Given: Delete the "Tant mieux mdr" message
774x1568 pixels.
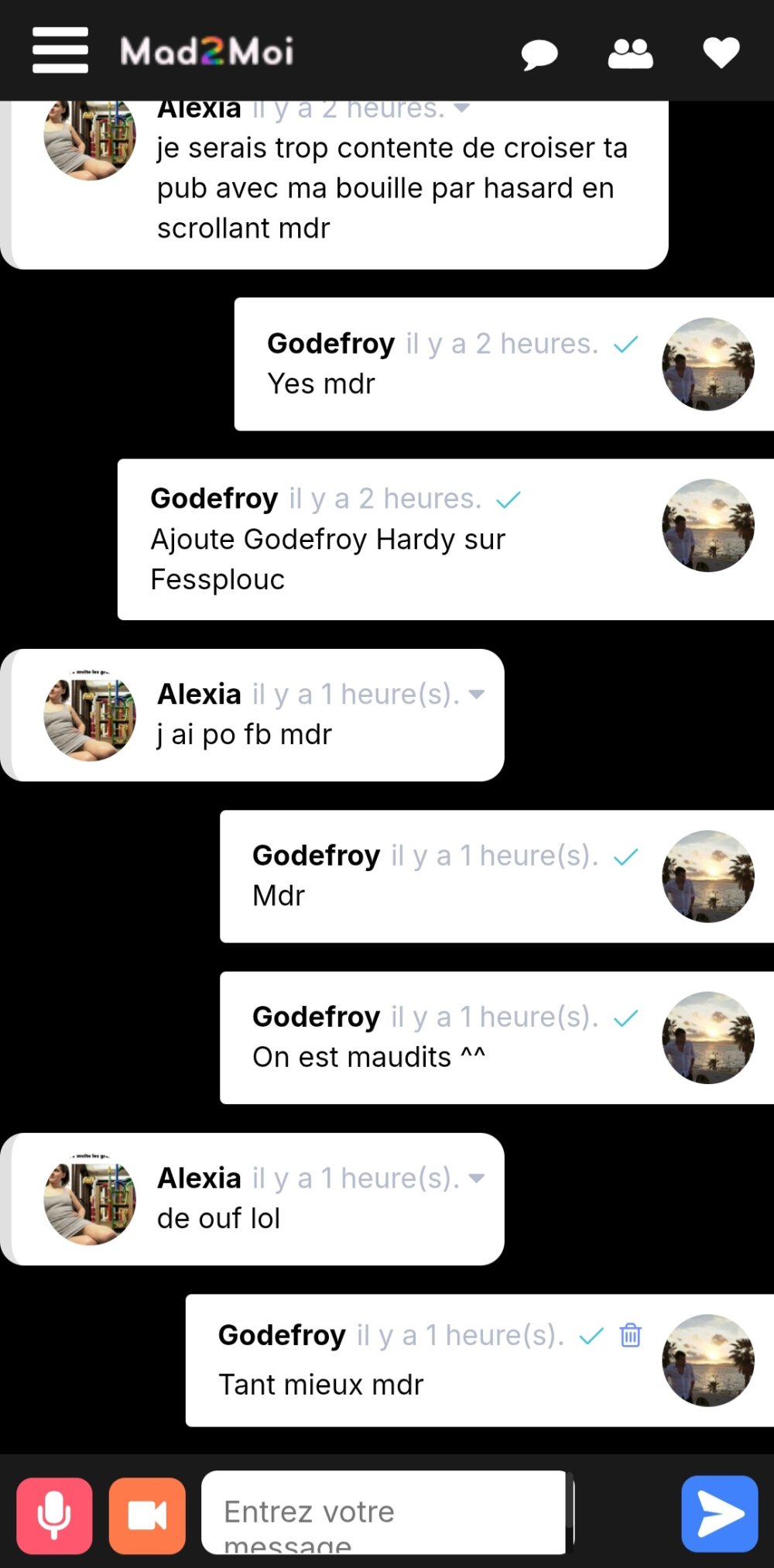Looking at the screenshot, I should pyautogui.click(x=630, y=1336).
